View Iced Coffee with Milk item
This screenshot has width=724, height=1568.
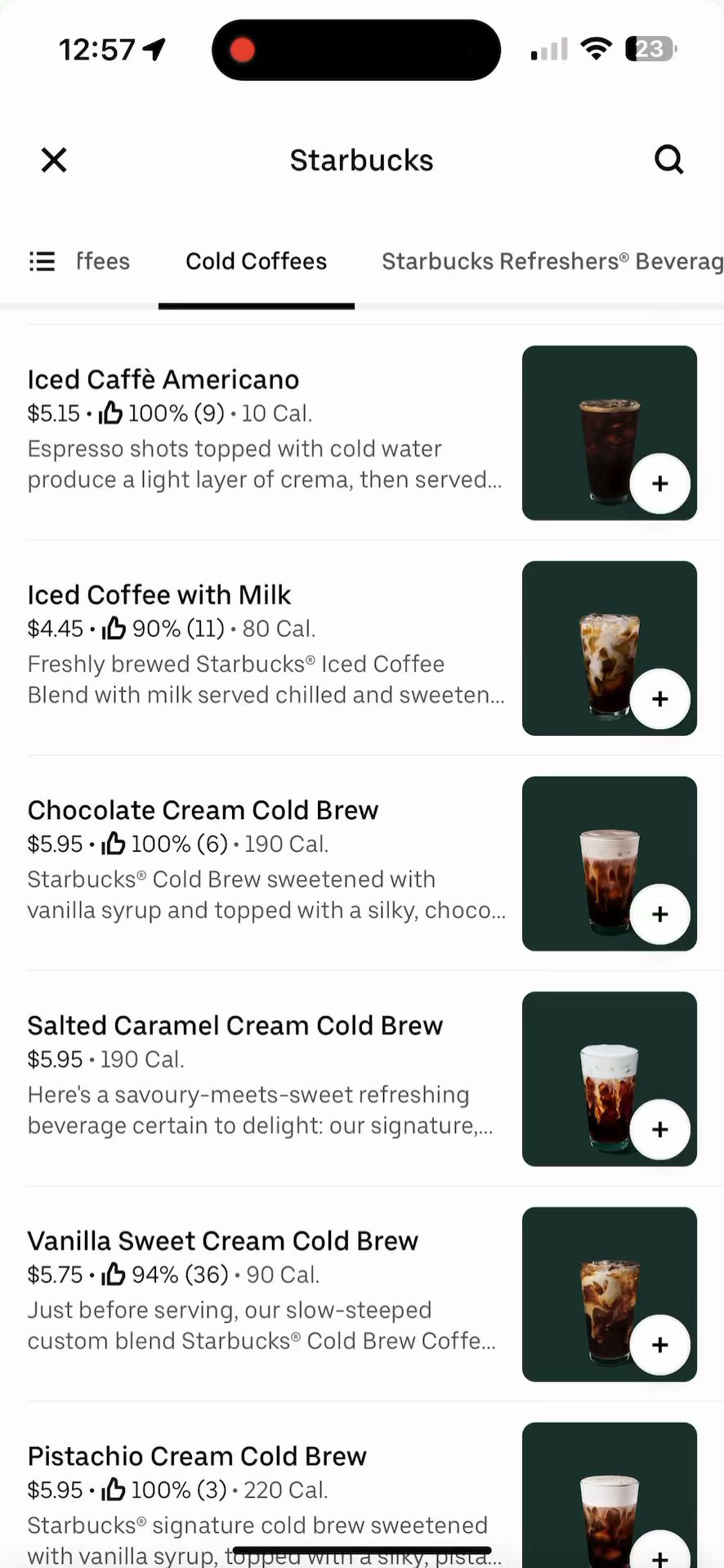tap(159, 595)
